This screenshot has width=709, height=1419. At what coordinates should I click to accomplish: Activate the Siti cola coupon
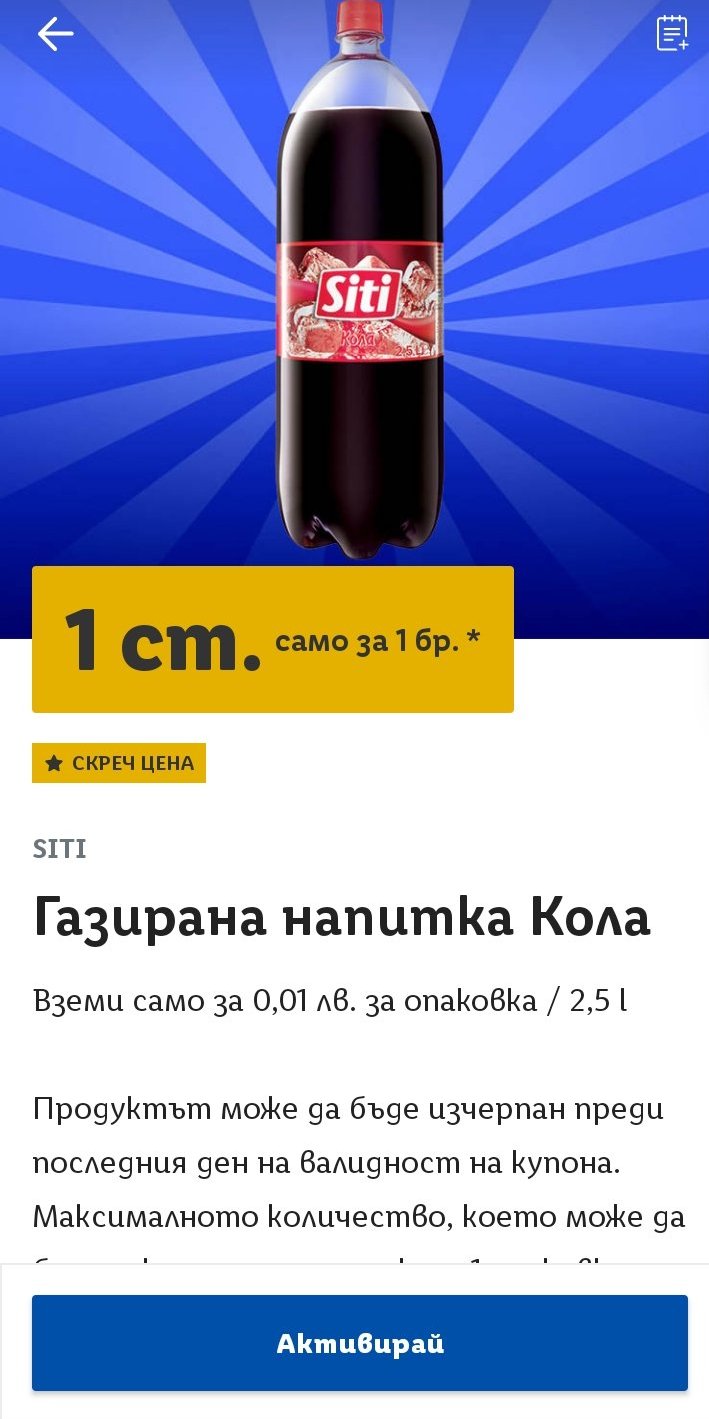(359, 1342)
